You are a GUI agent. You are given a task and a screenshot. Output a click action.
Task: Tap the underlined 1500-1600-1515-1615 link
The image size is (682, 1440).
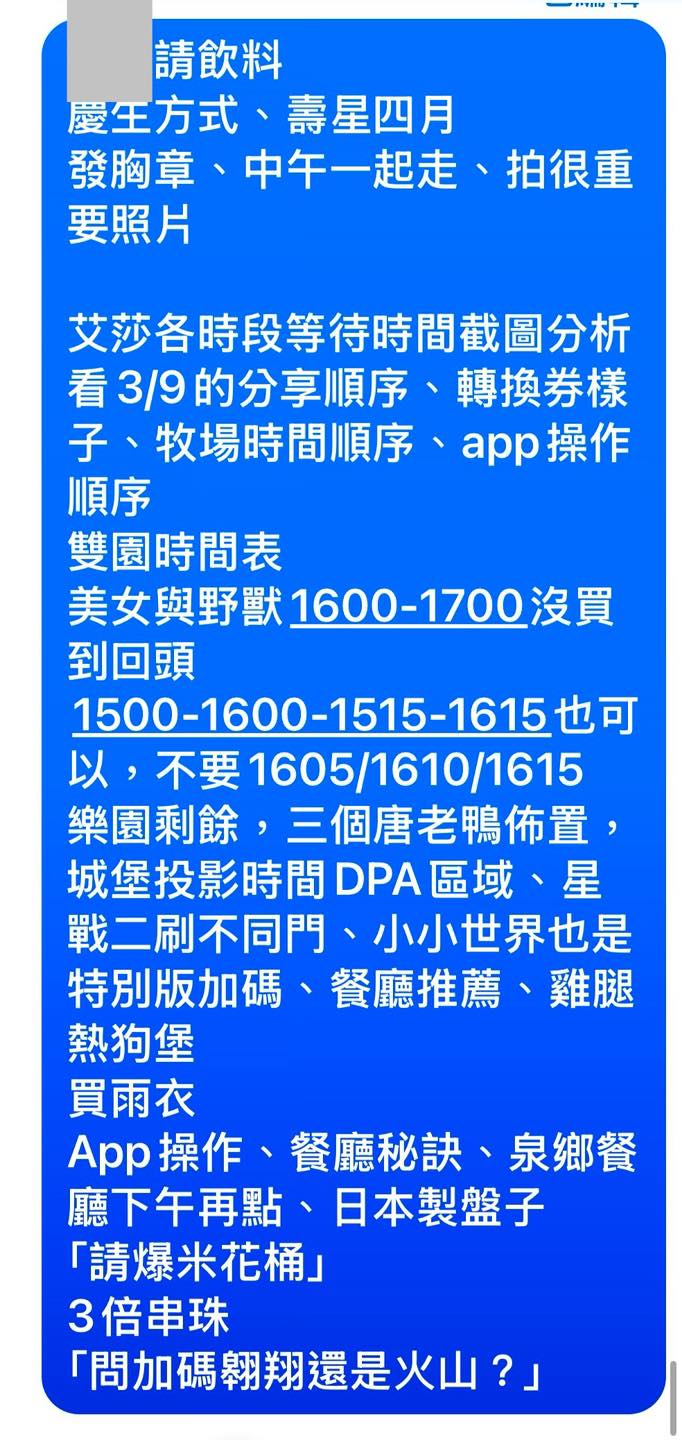pyautogui.click(x=311, y=716)
